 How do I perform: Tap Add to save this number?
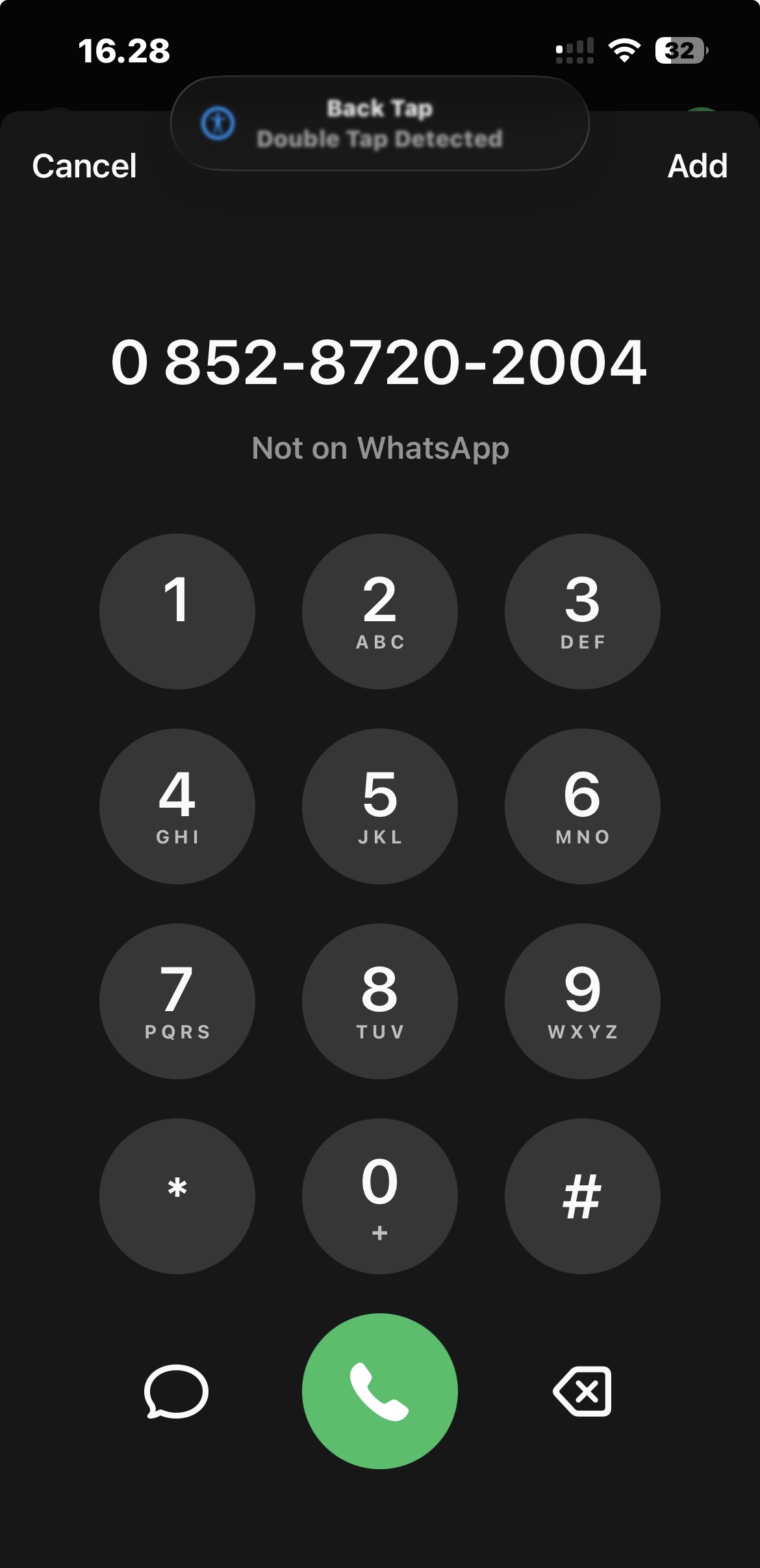tap(697, 166)
